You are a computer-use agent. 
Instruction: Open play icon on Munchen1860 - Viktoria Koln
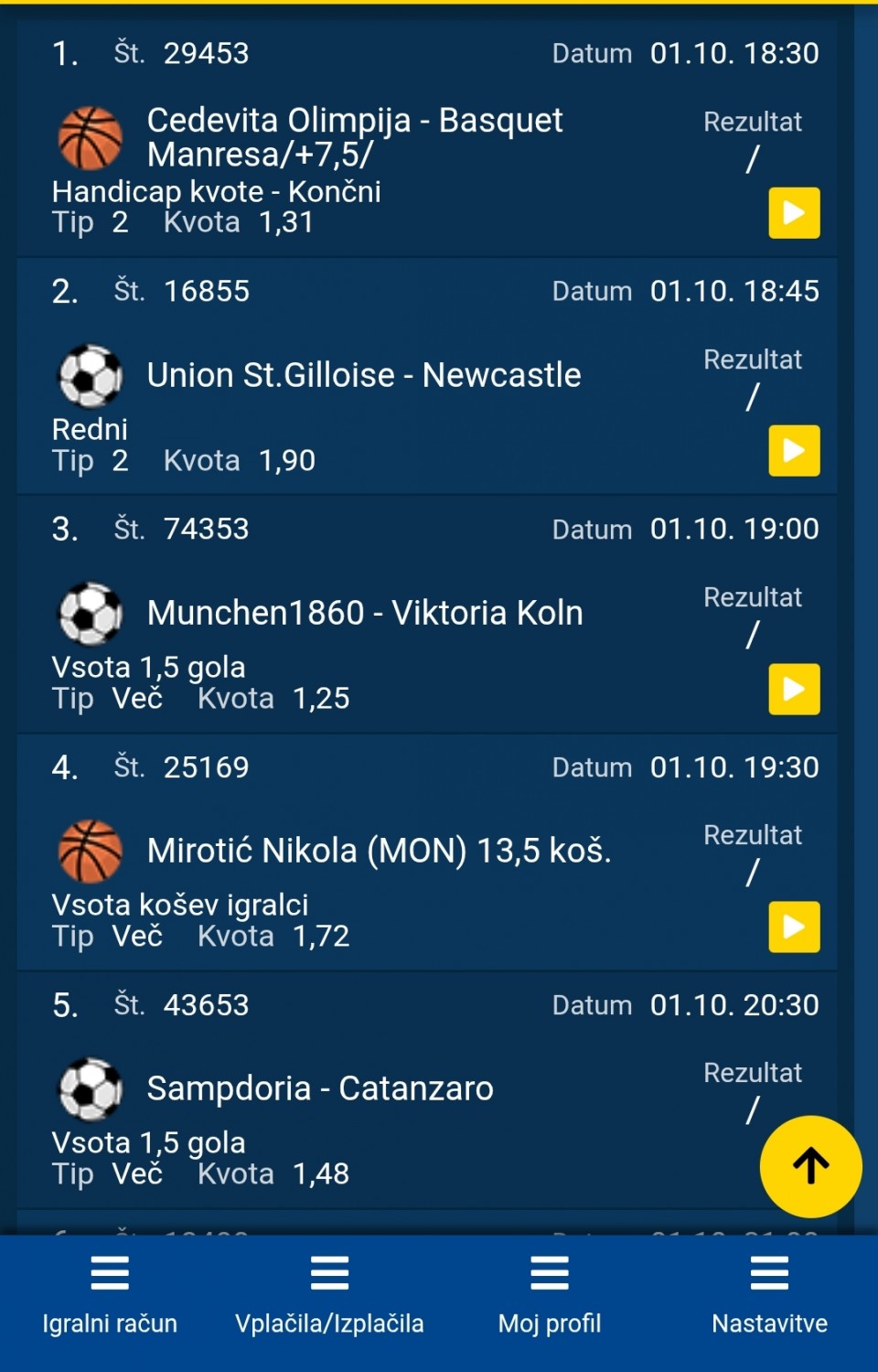pos(794,689)
